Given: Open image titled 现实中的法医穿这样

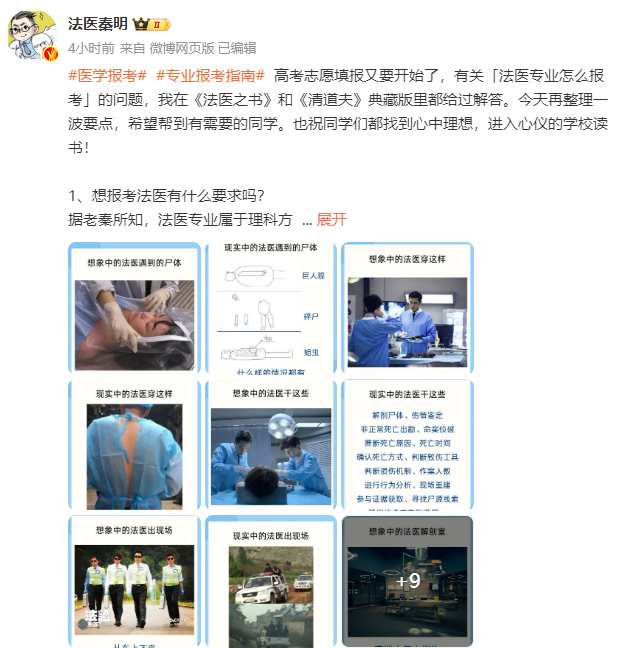Looking at the screenshot, I should [134, 444].
